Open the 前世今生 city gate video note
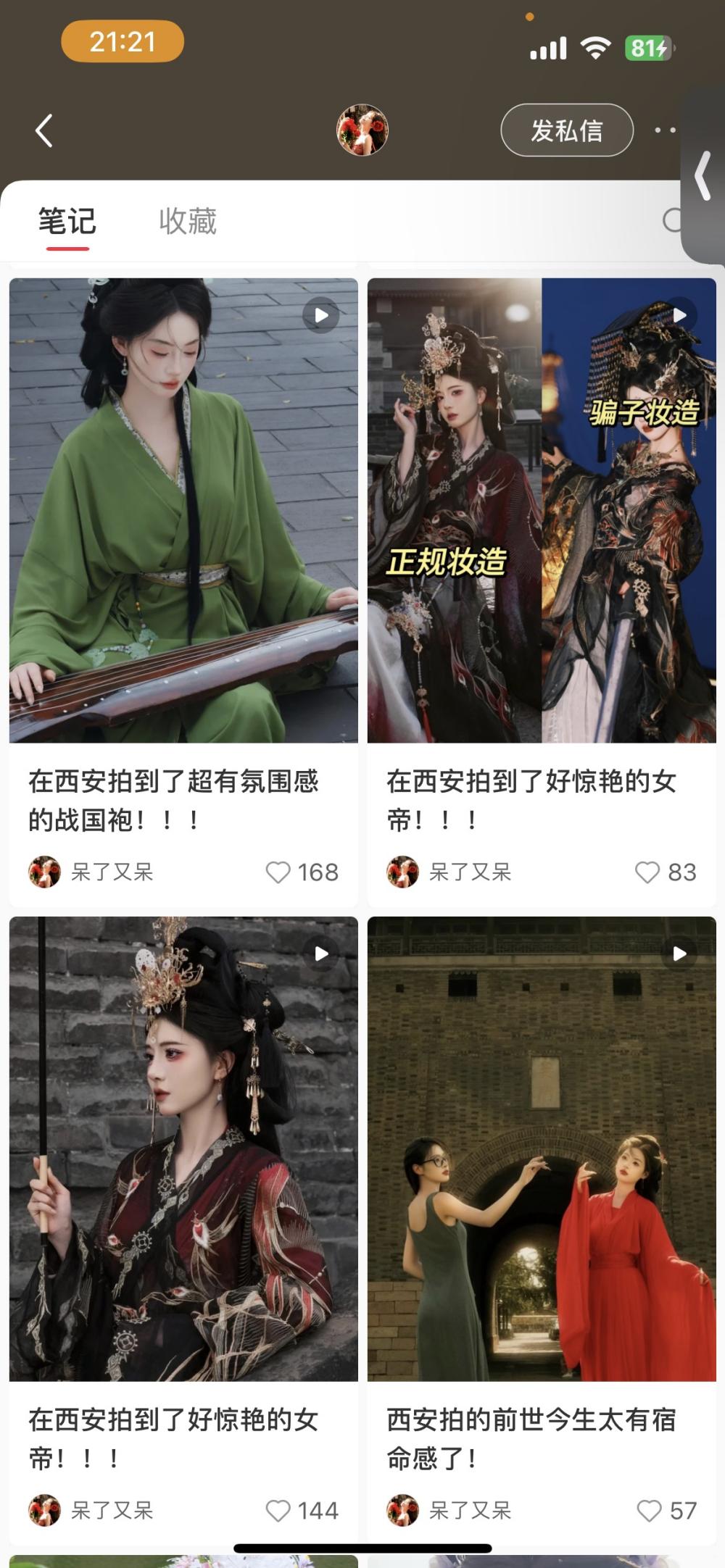The width and height of the screenshot is (725, 1568). tap(542, 1148)
